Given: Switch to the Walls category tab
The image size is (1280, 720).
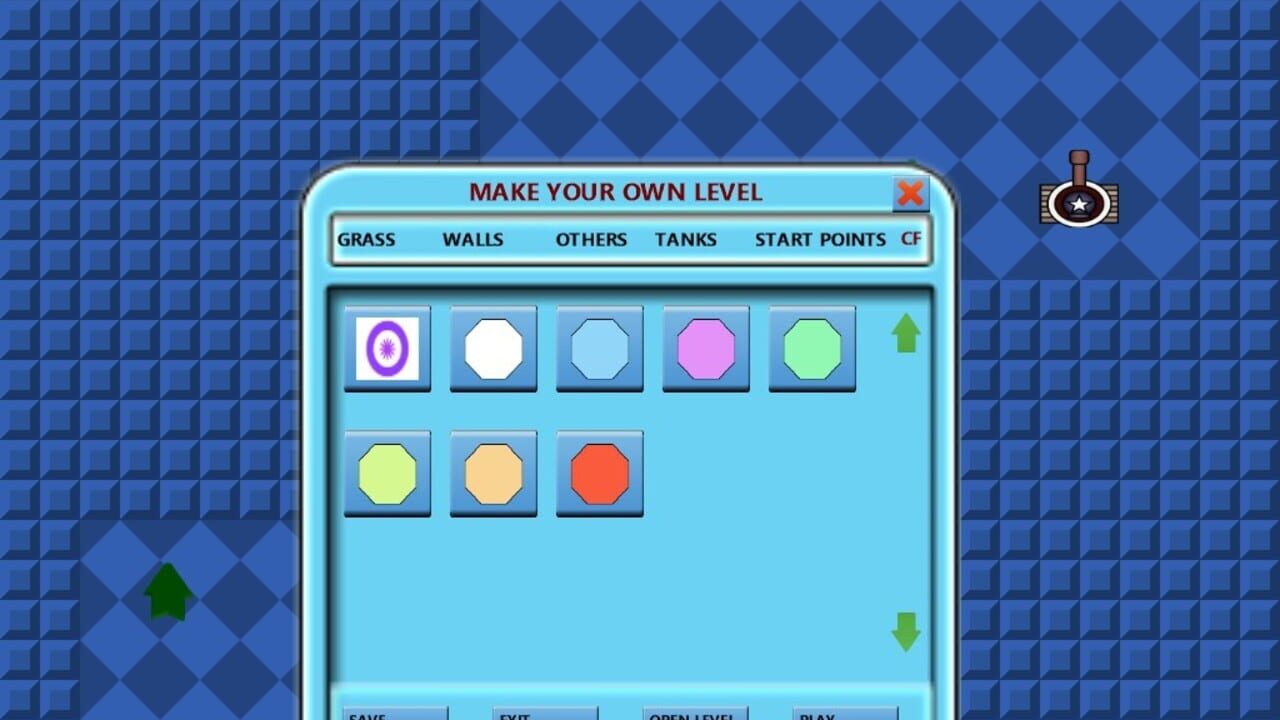Looking at the screenshot, I should coord(473,240).
